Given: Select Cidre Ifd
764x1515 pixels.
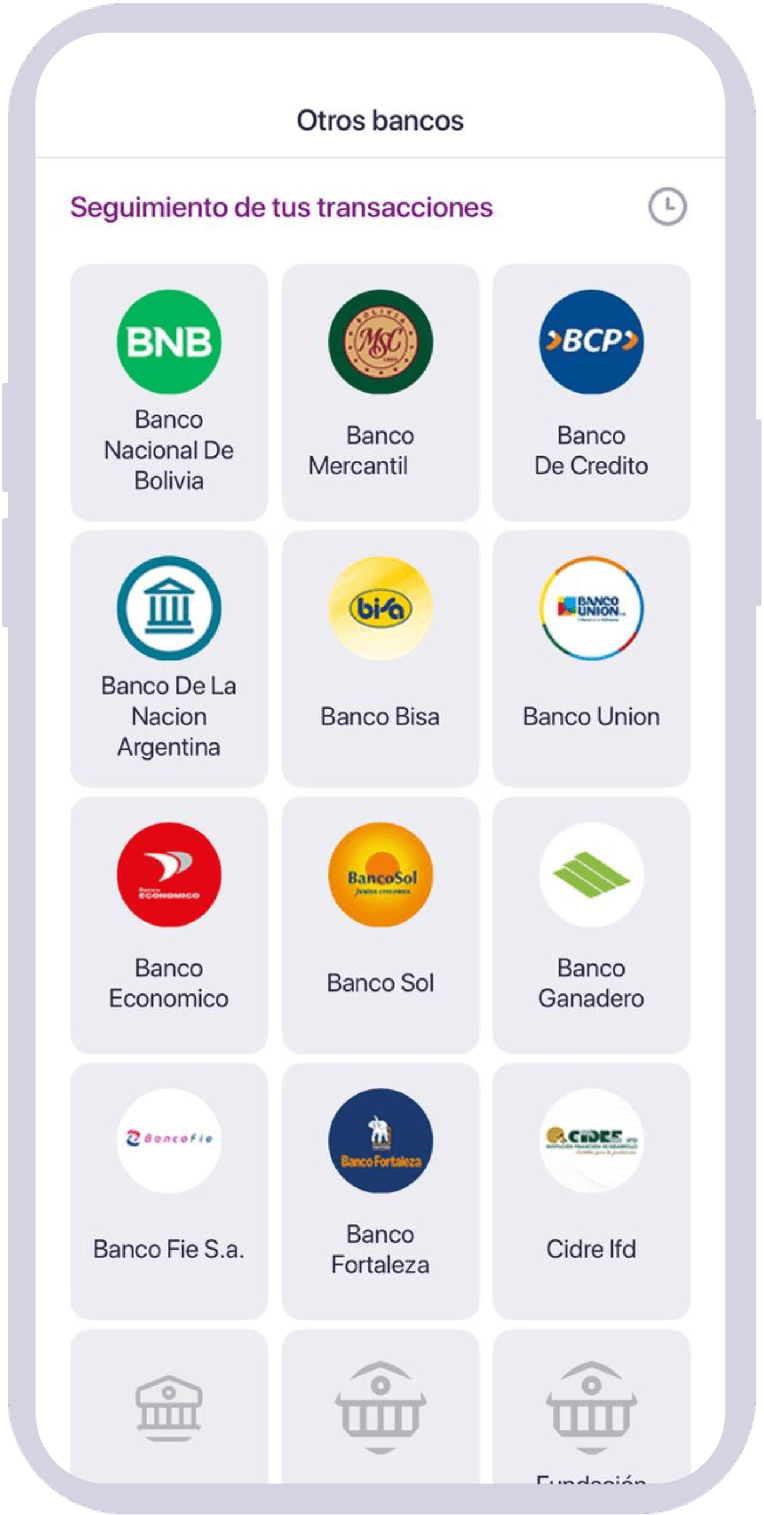Looking at the screenshot, I should pyautogui.click(x=591, y=1190).
